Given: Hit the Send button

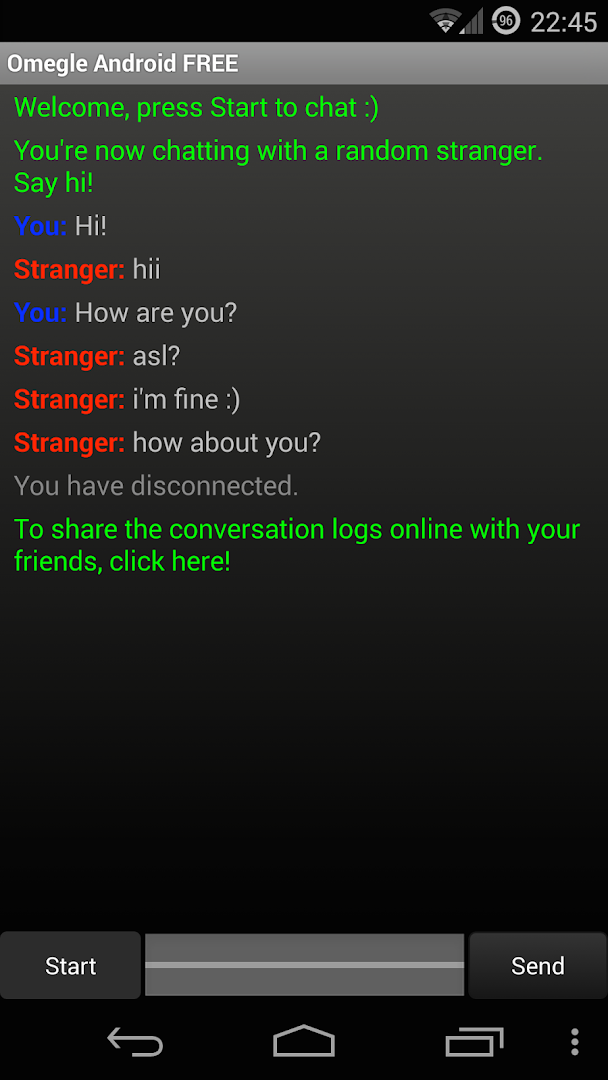Looking at the screenshot, I should tap(537, 965).
